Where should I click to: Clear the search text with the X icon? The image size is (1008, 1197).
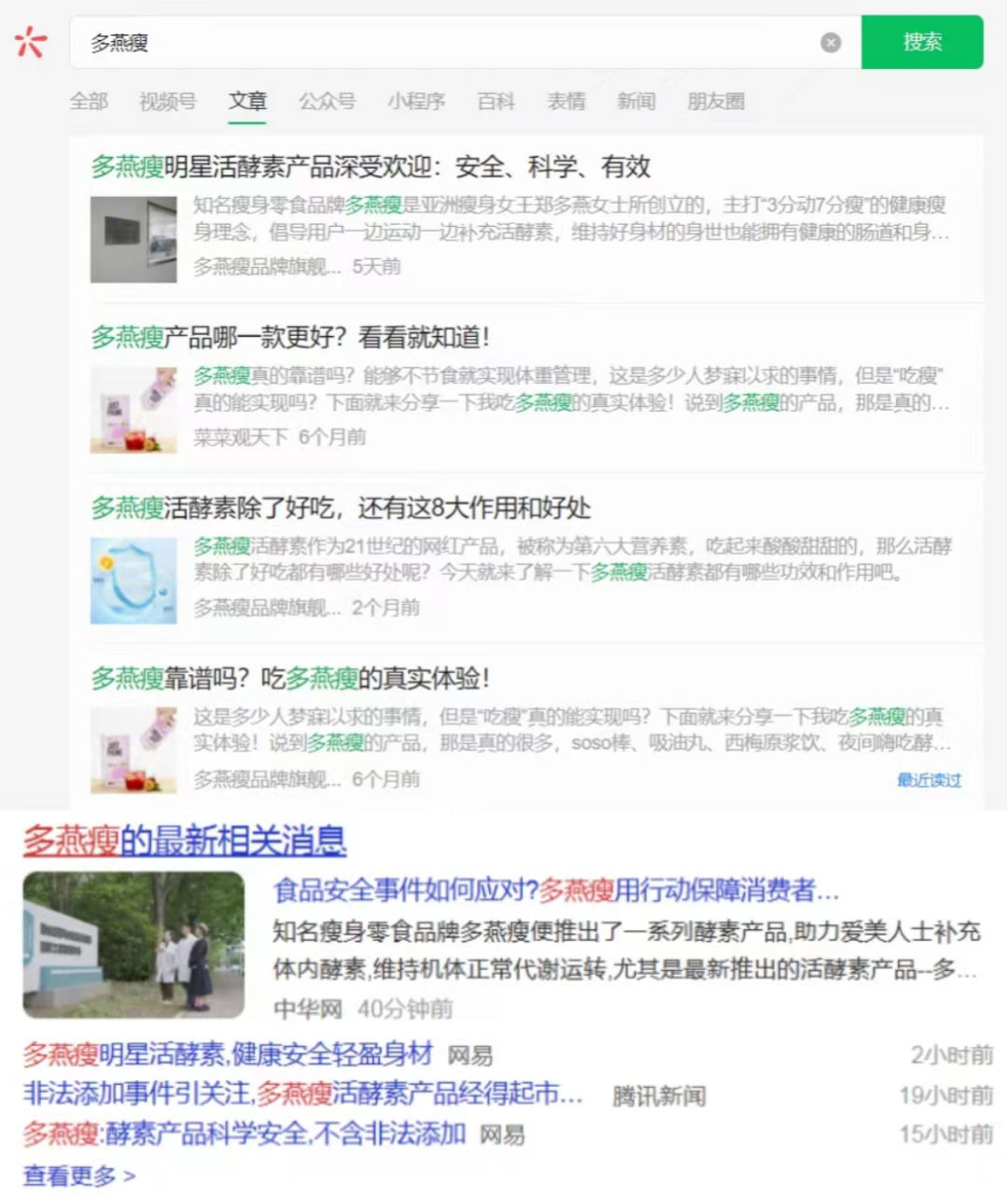point(831,42)
